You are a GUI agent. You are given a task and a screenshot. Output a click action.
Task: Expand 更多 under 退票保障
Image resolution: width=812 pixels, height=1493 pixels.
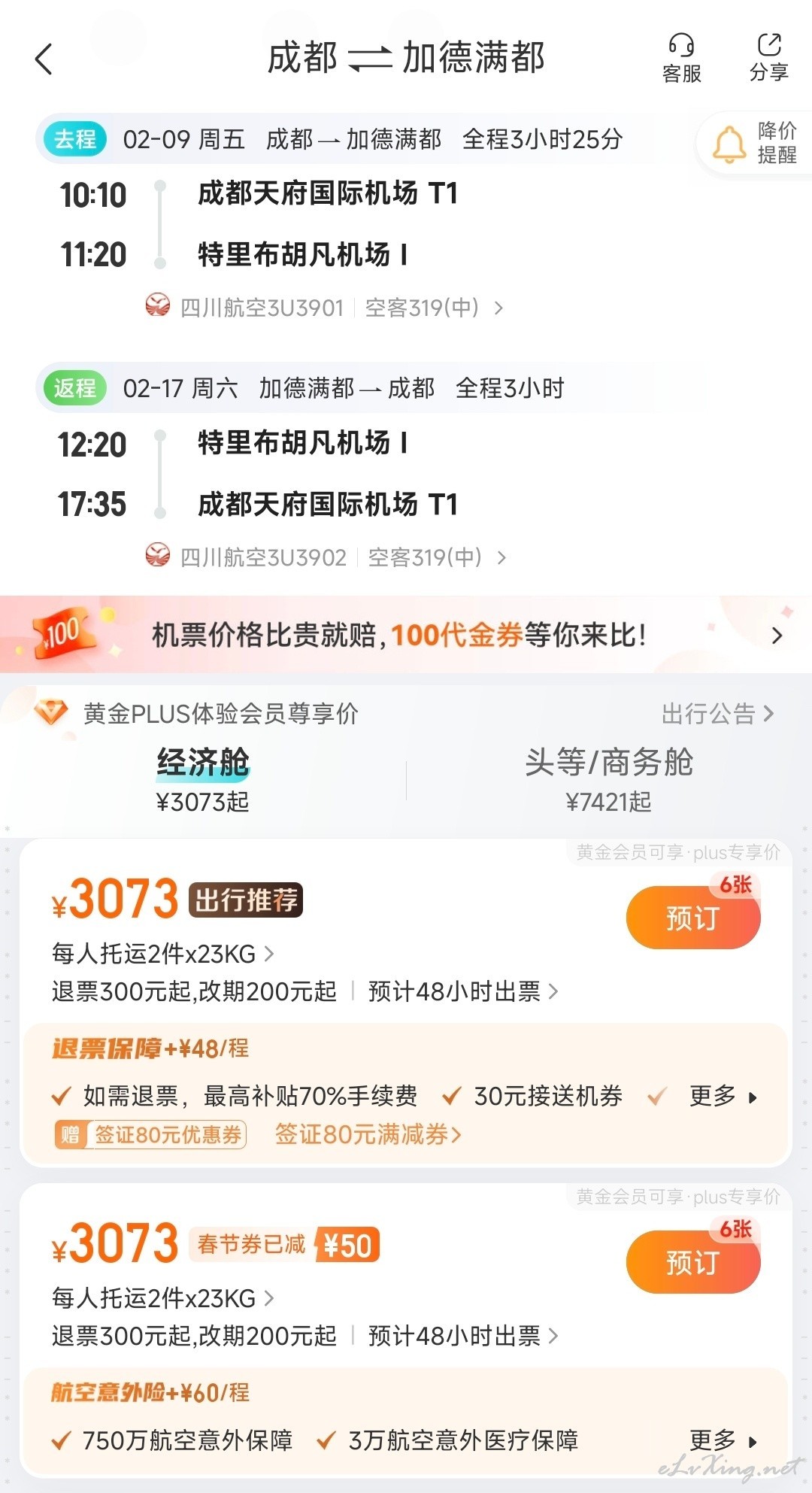[x=723, y=1096]
